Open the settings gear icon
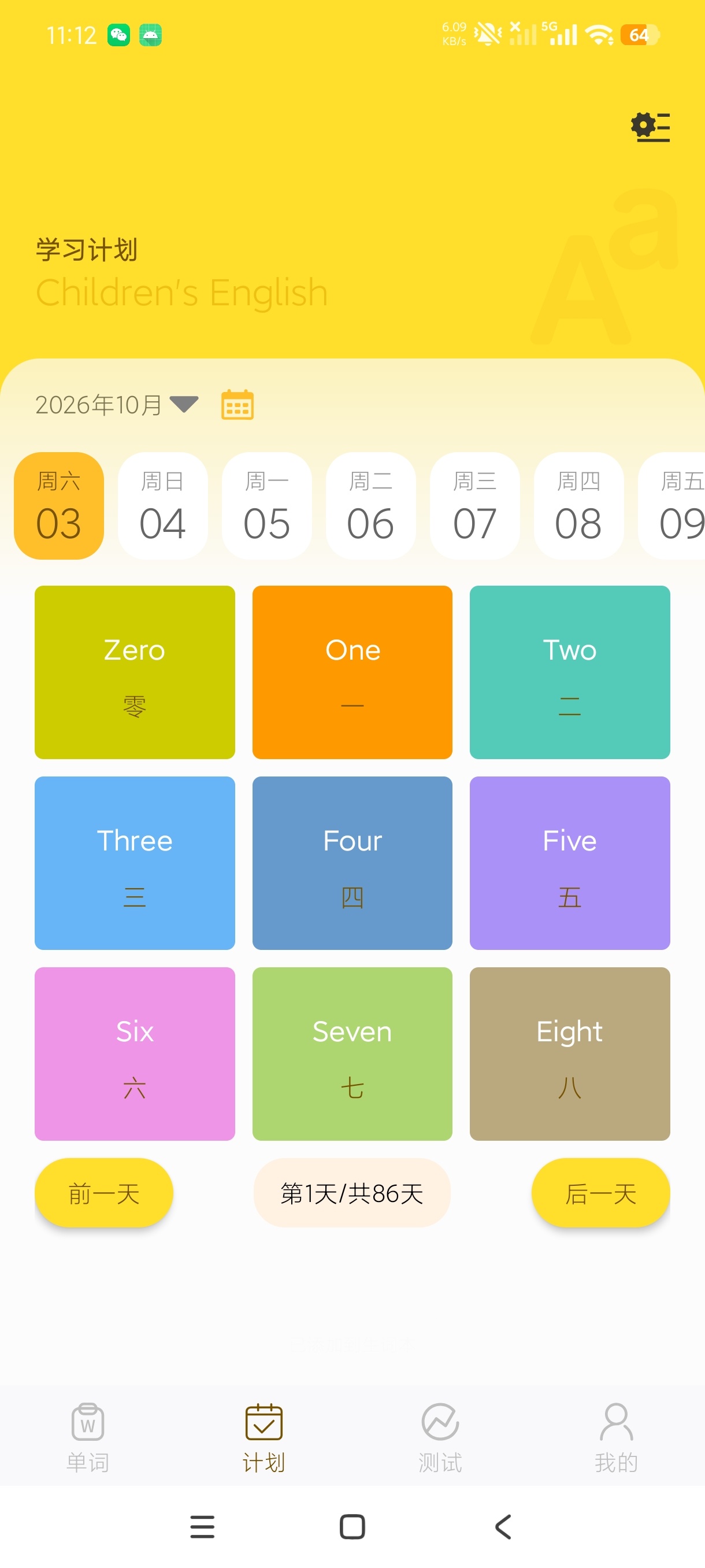Screen dimensions: 705x1568 point(650,127)
